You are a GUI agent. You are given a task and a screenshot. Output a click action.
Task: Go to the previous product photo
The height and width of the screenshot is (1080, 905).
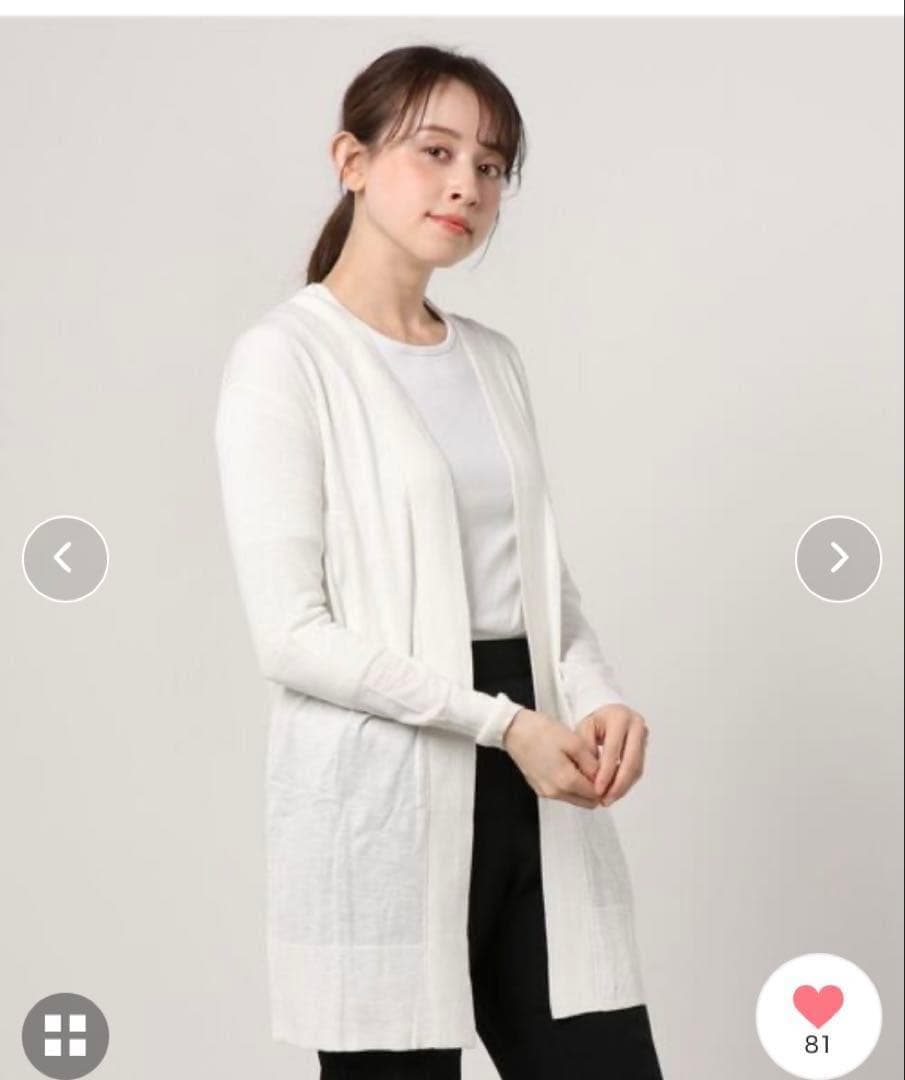[65, 558]
